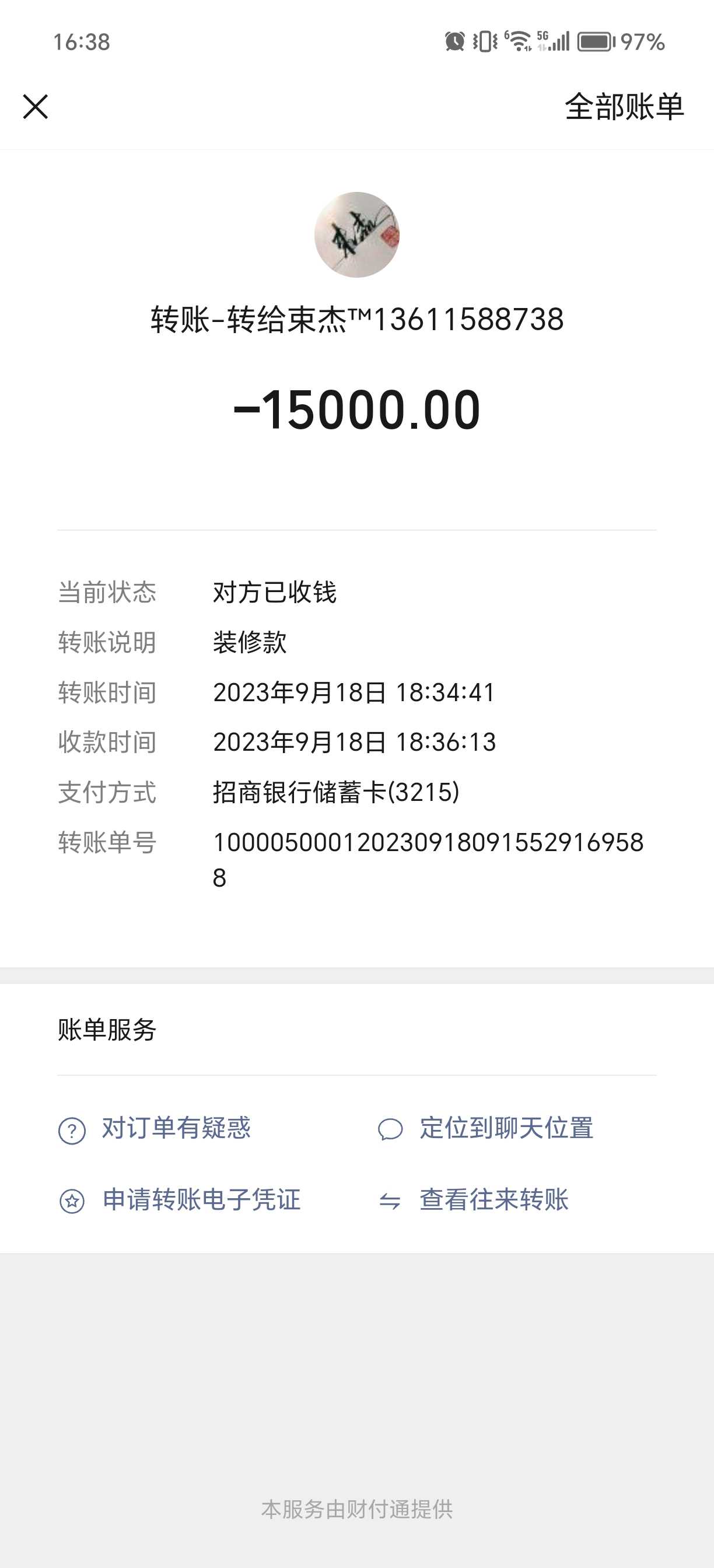This screenshot has width=714, height=1568.
Task: View 查看往来转账 transfer history
Action: tap(493, 1200)
